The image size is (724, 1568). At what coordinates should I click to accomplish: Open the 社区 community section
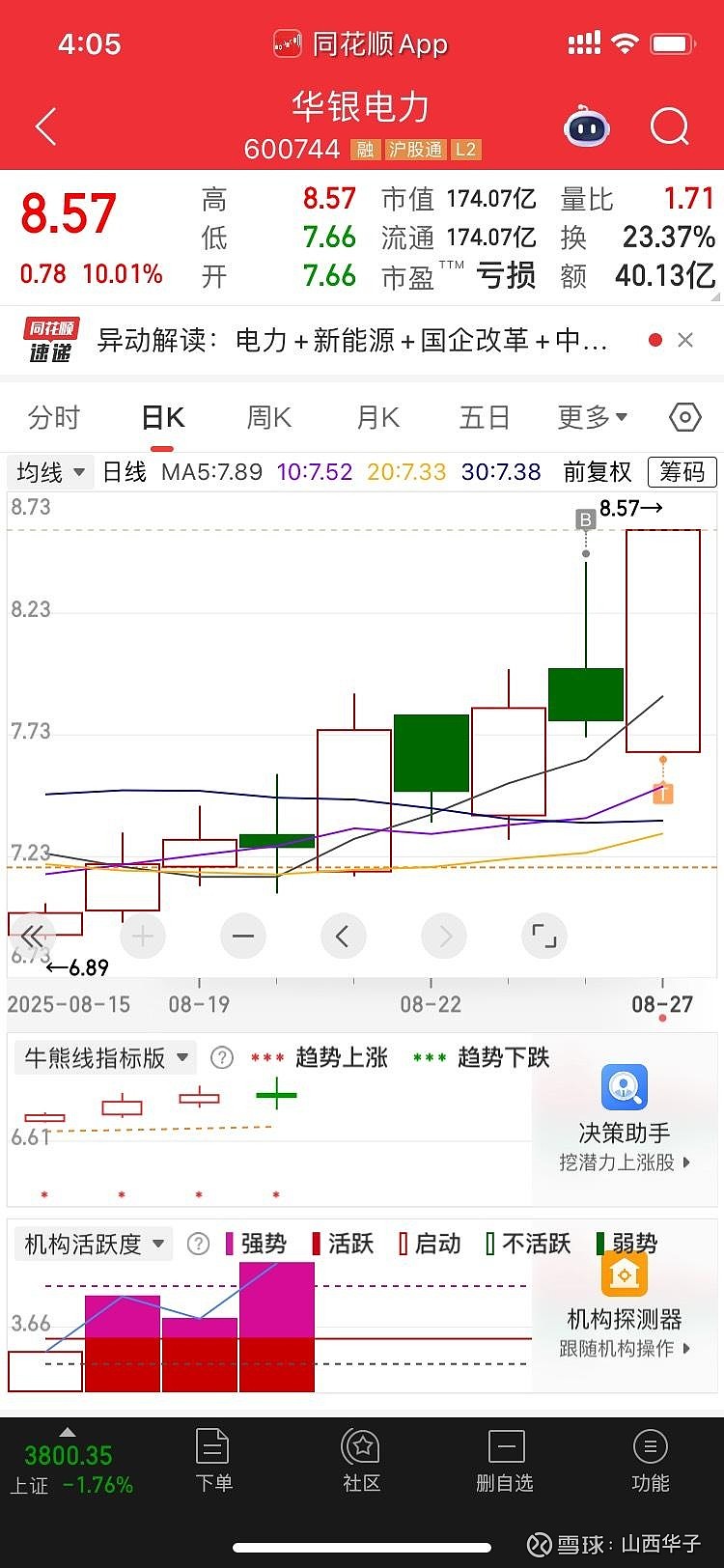(x=362, y=1461)
